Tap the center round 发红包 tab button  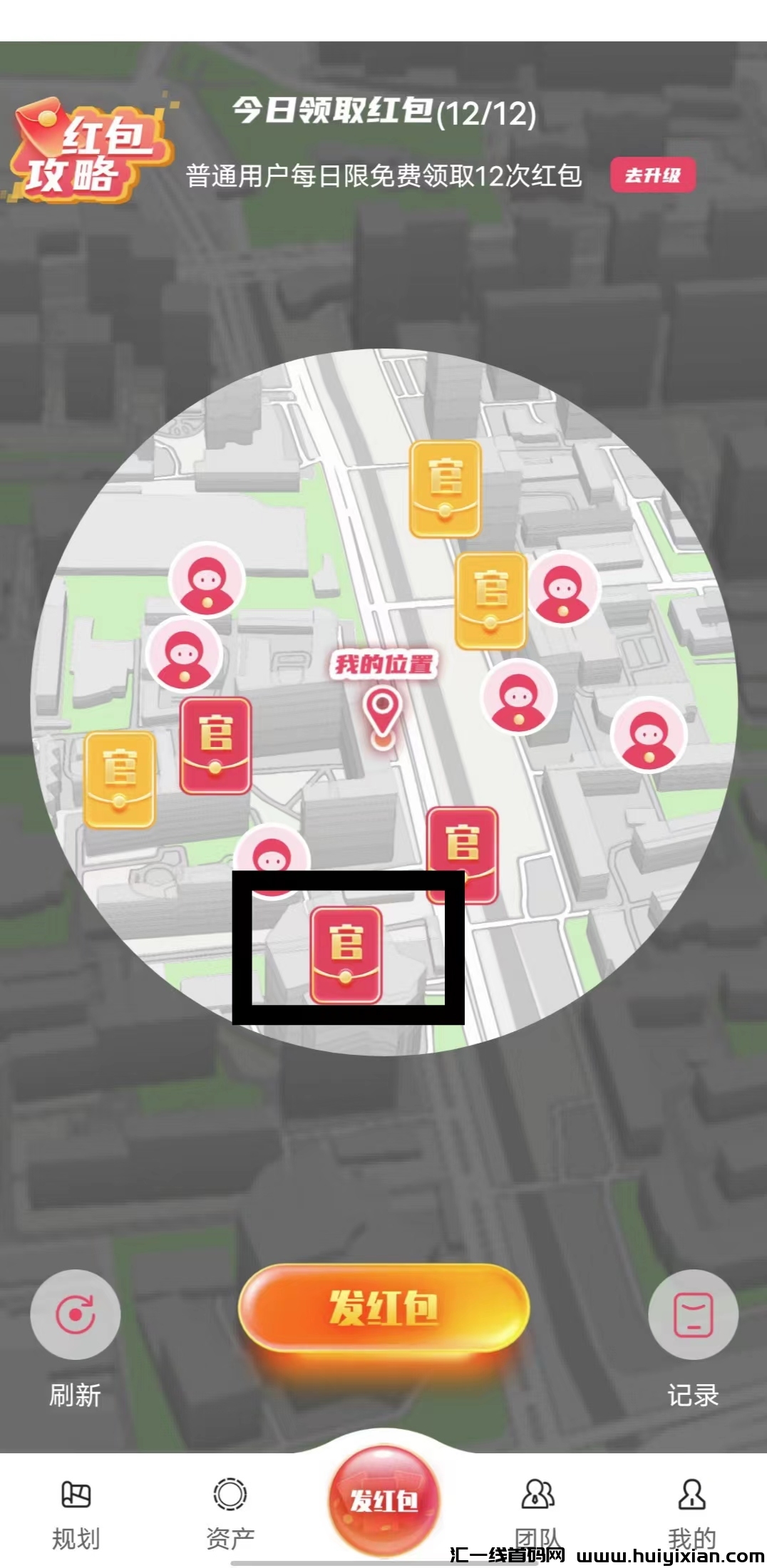tap(383, 1499)
